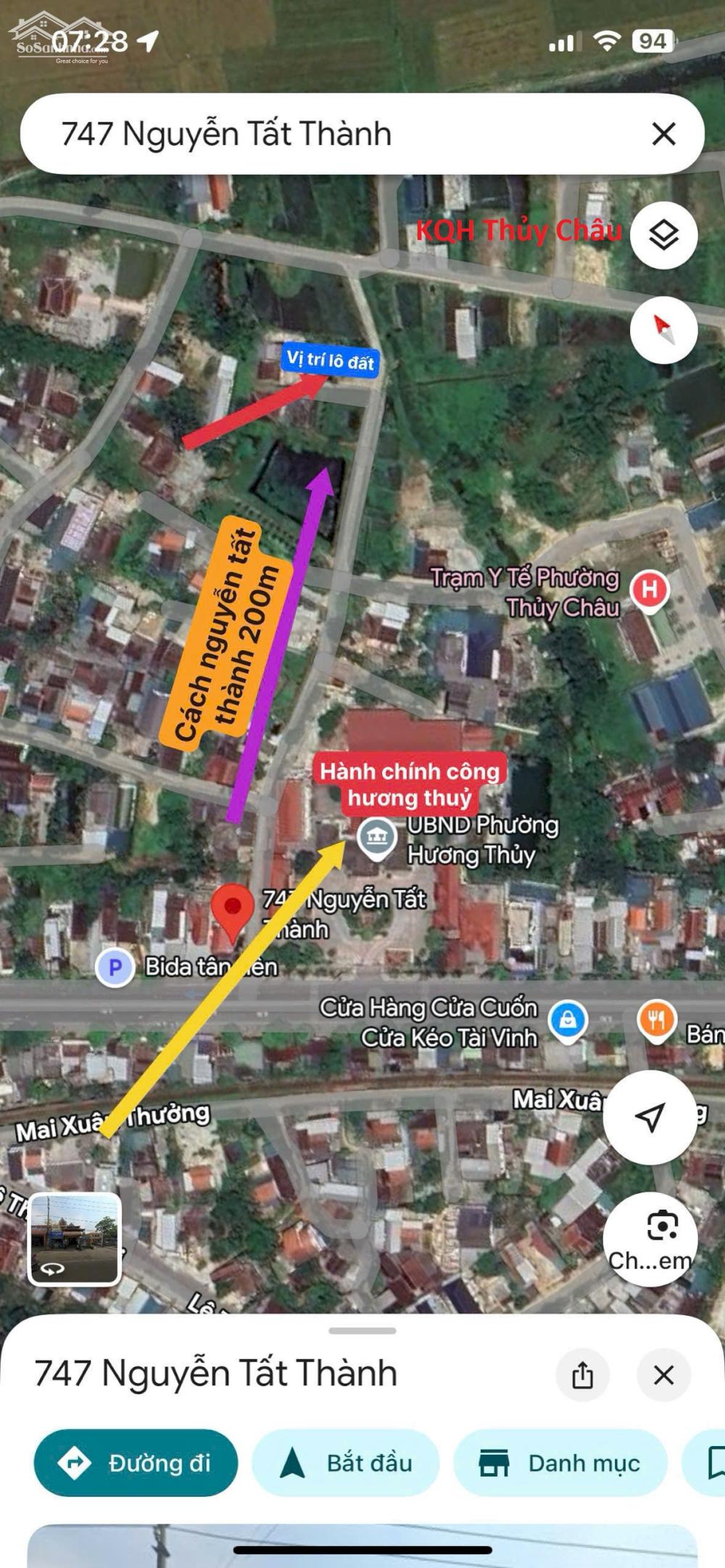Open the Danh mục chip
Screen dimensions: 725x1568
click(x=560, y=1463)
